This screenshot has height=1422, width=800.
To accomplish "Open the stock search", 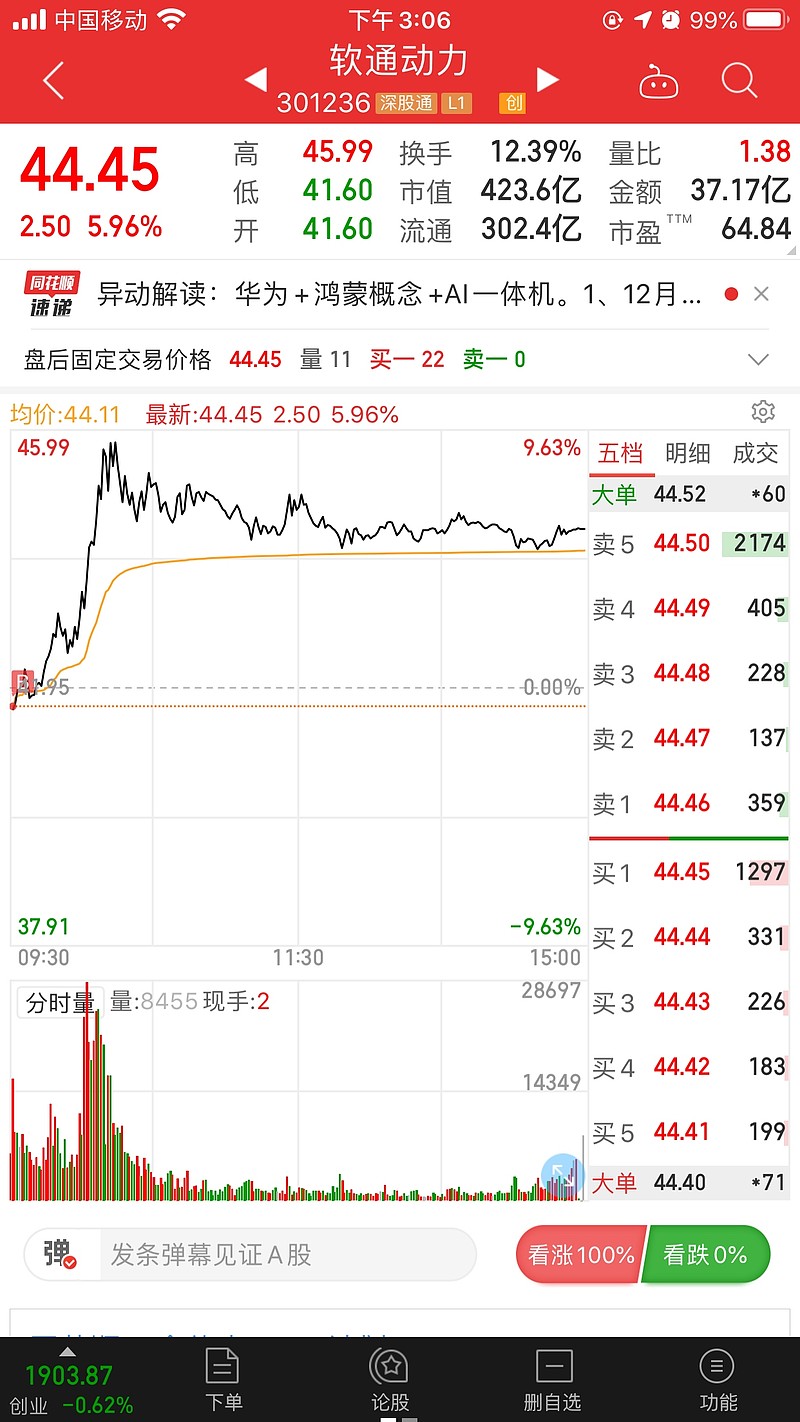I will click(x=739, y=80).
